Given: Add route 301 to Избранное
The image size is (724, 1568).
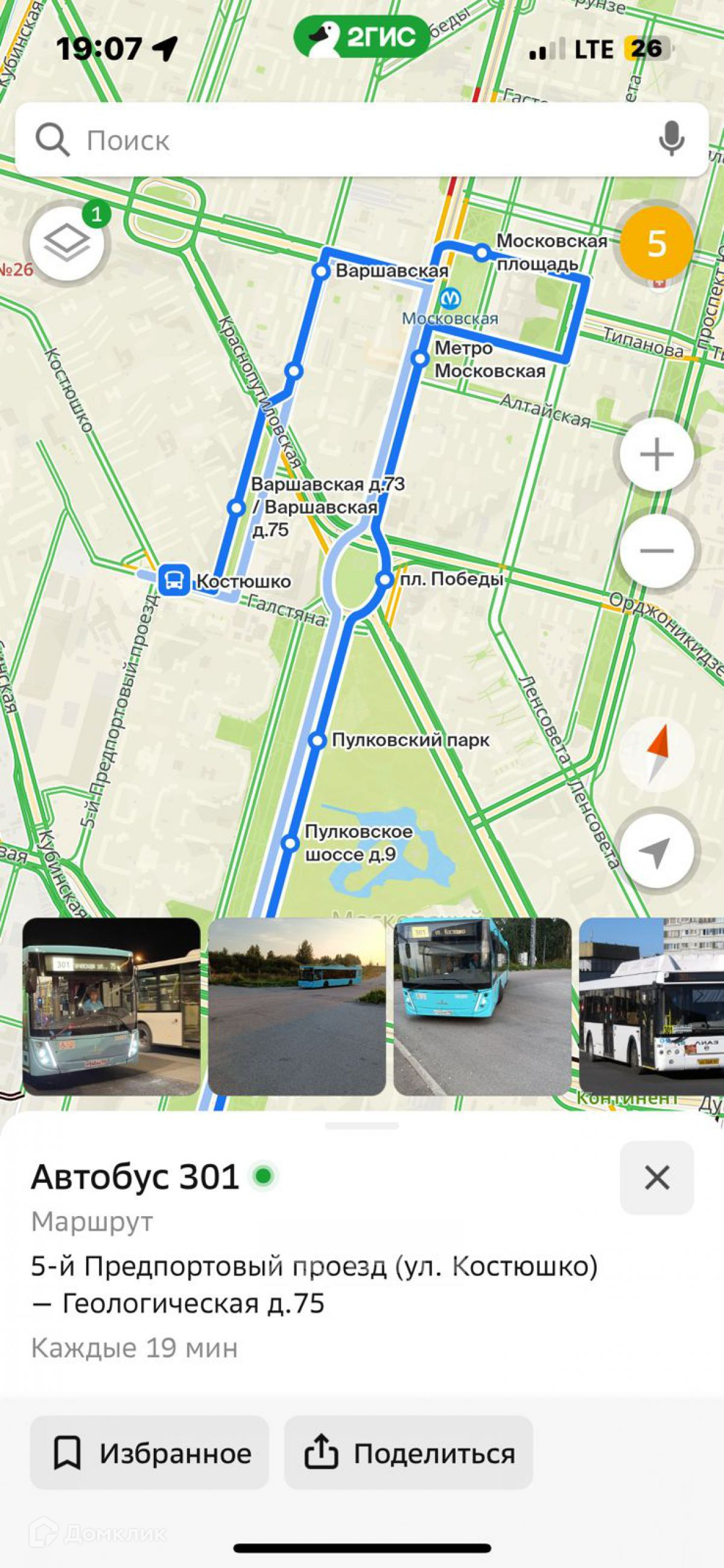Looking at the screenshot, I should (x=150, y=1453).
